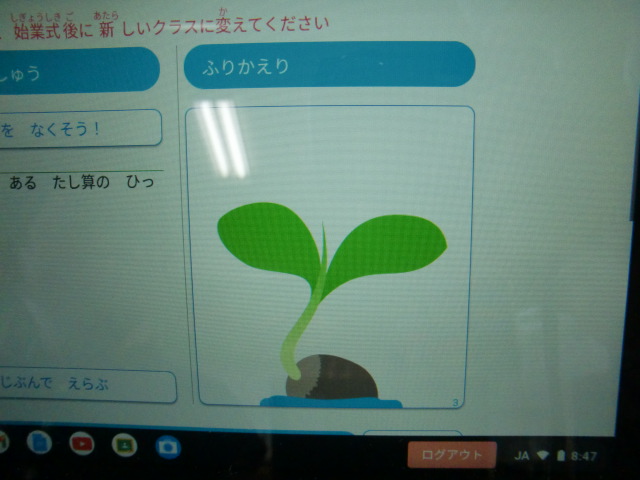The width and height of the screenshot is (640, 480).
Task: Open the green Classroom icon in the shelf
Action: (124, 444)
